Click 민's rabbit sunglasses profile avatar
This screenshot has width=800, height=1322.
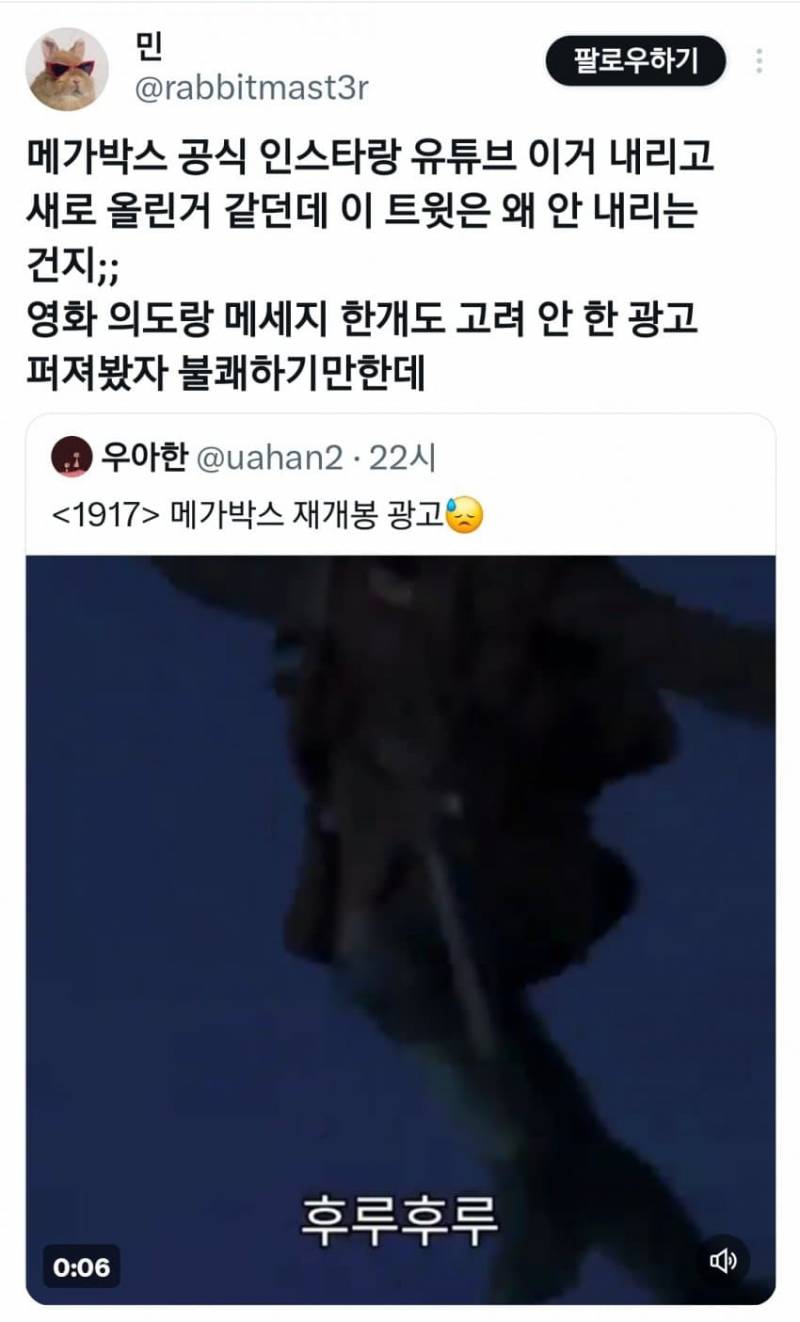point(66,65)
